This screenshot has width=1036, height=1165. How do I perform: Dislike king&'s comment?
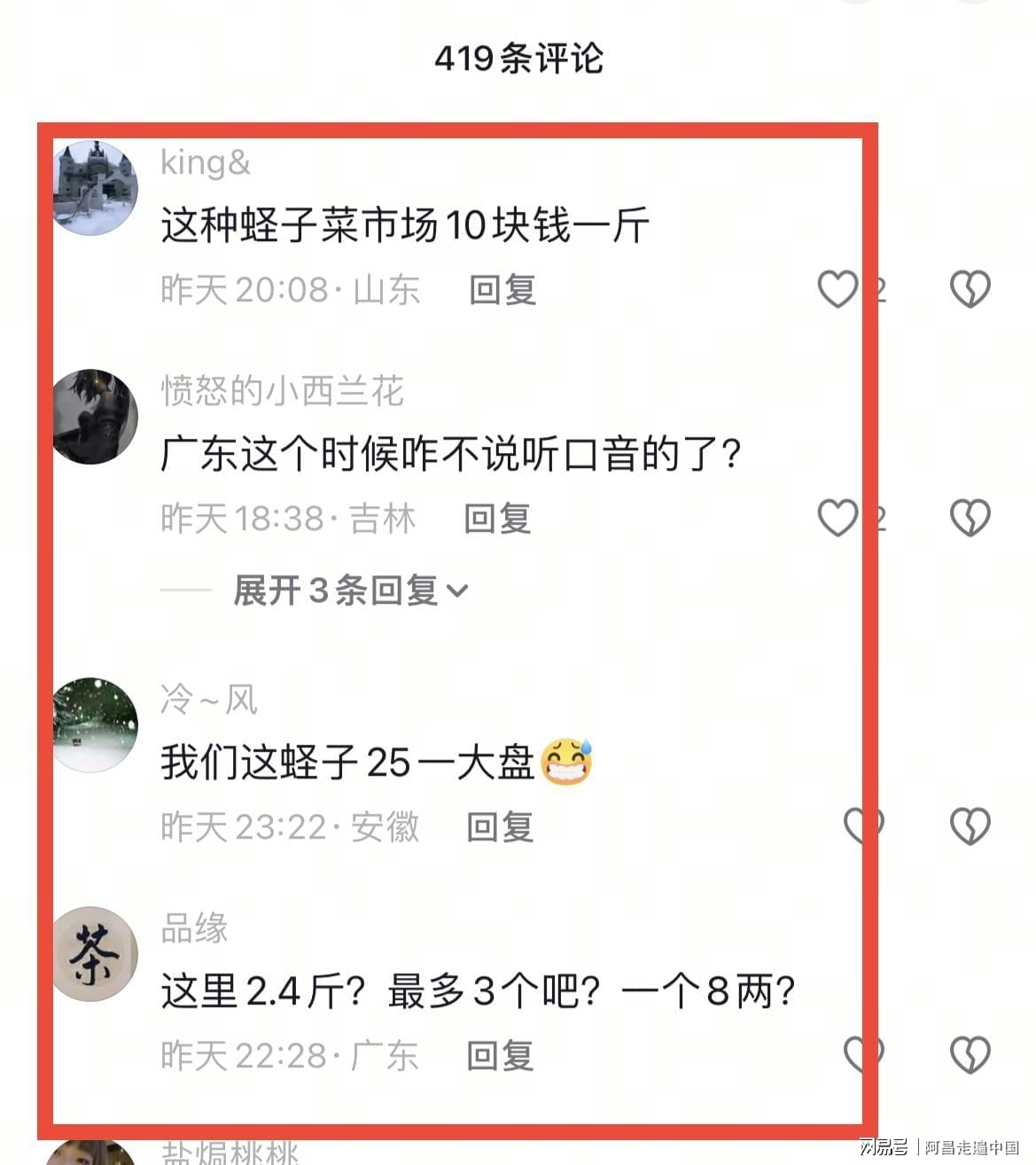click(970, 289)
